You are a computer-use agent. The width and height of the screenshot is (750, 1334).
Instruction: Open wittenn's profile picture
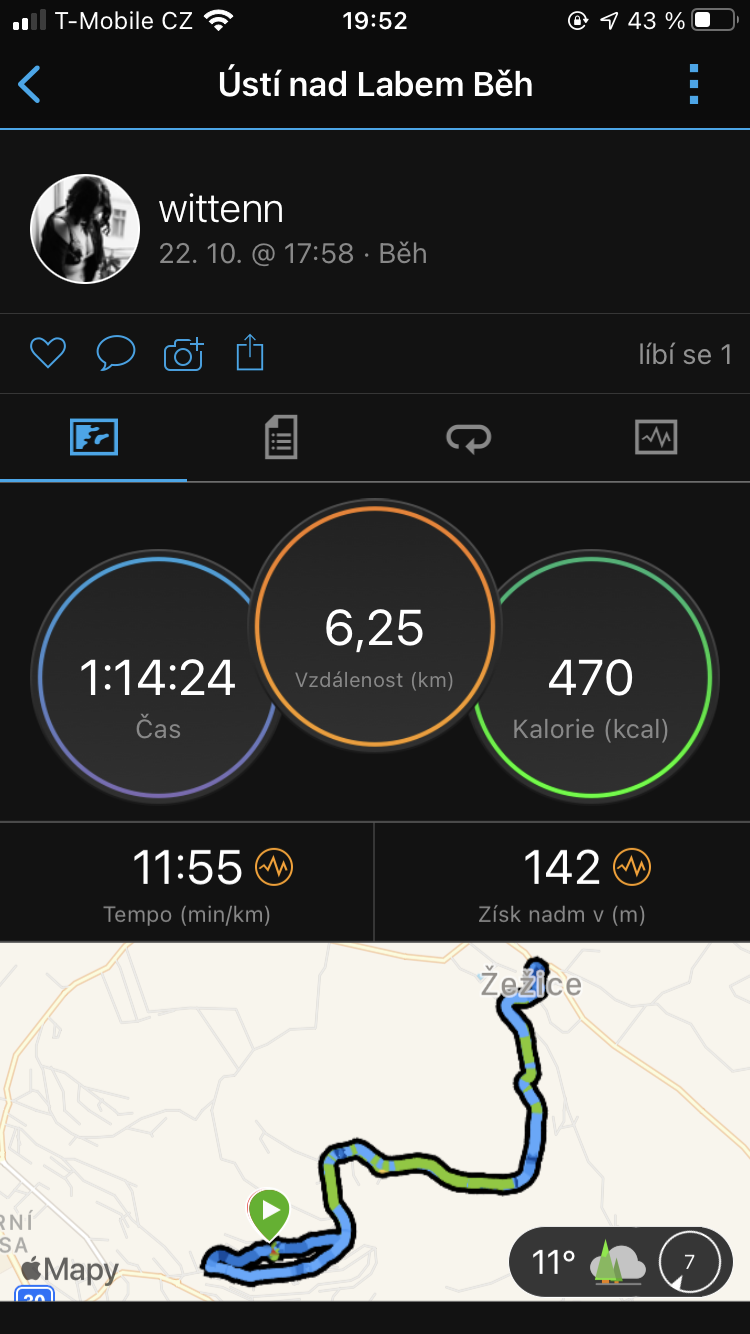[85, 230]
